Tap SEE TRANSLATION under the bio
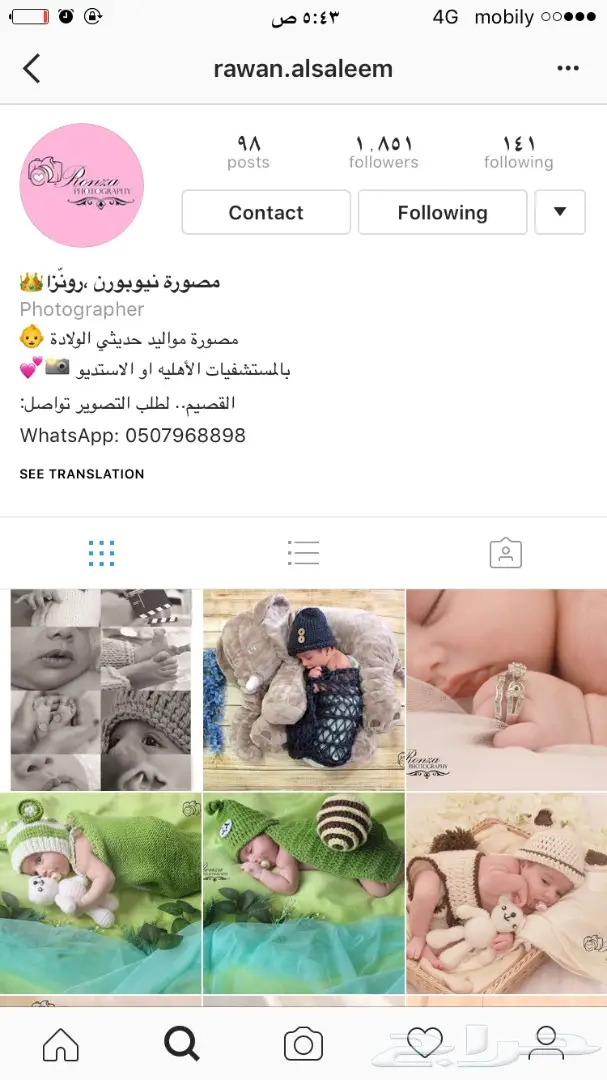Image resolution: width=607 pixels, height=1080 pixels. [x=82, y=474]
